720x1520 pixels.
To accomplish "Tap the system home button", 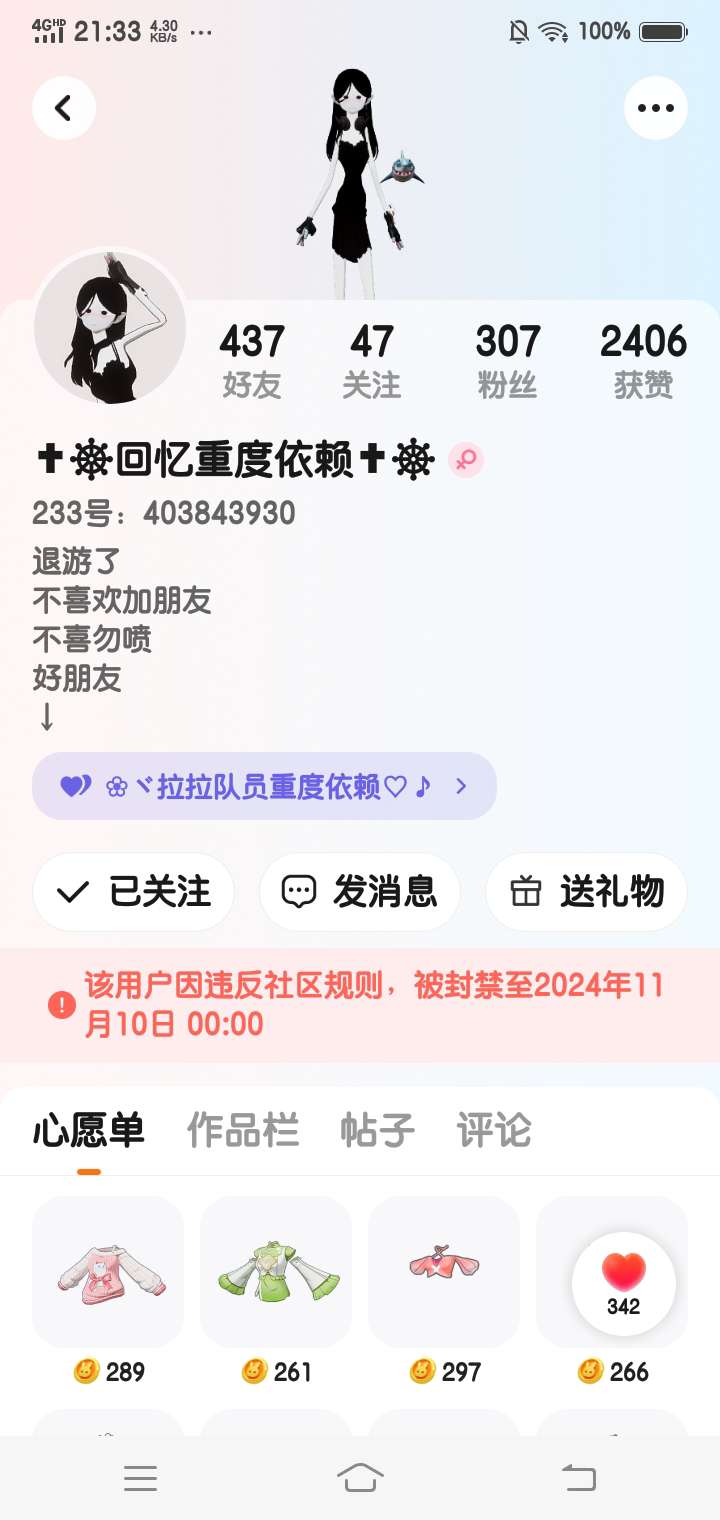I will tap(360, 1477).
